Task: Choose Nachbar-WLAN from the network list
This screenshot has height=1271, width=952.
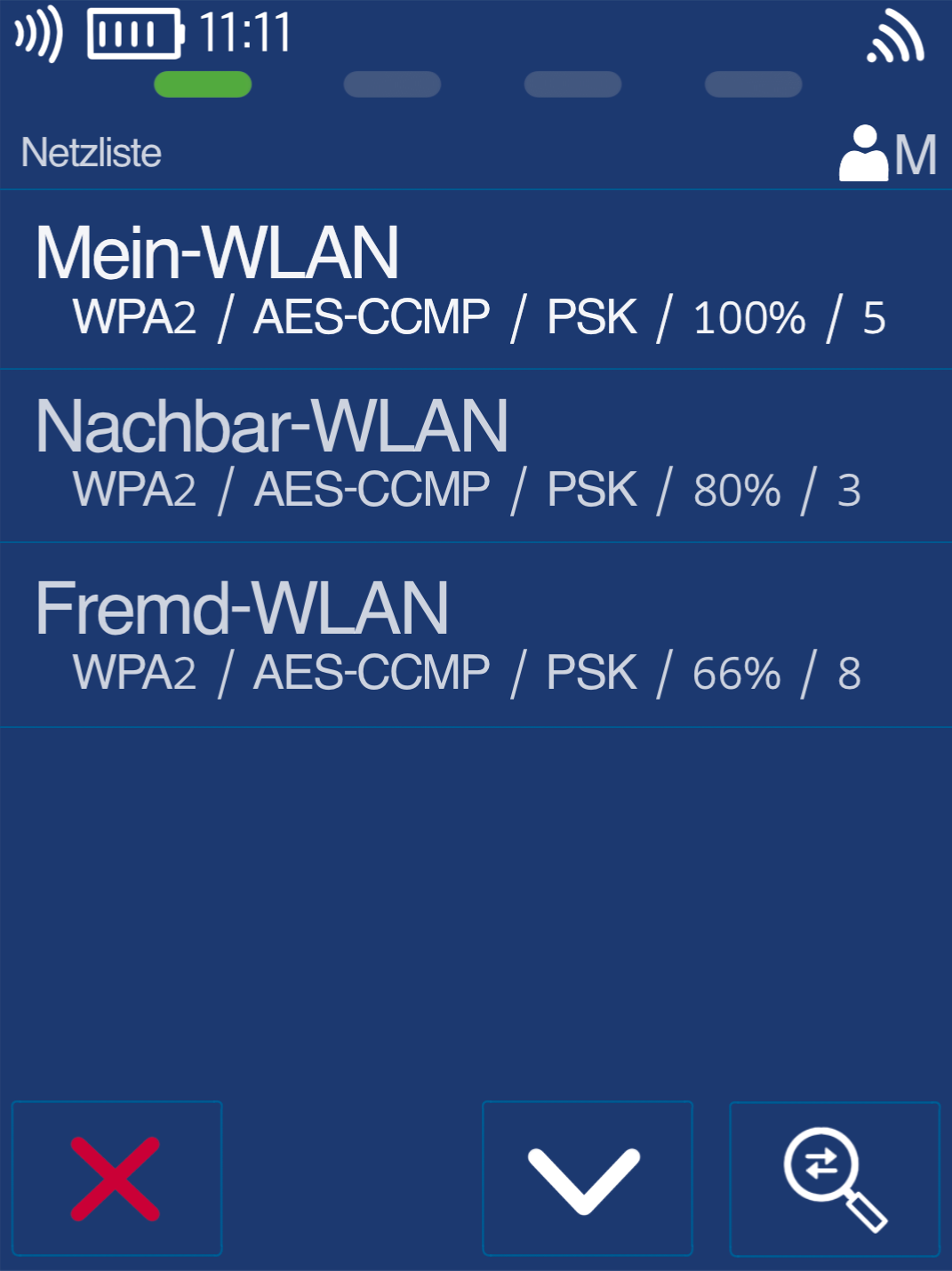Action: point(476,455)
